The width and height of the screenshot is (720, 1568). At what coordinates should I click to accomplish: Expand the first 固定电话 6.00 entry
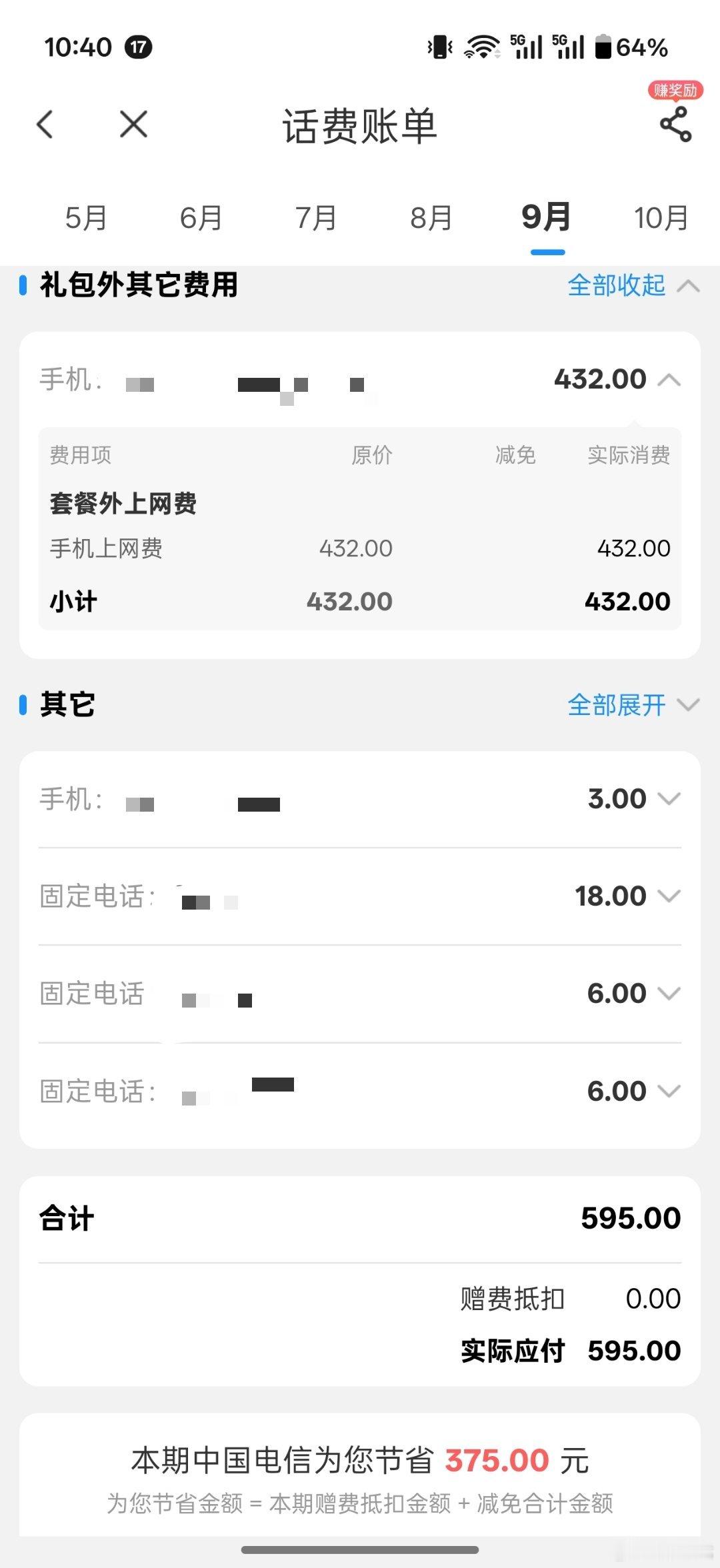point(669,994)
